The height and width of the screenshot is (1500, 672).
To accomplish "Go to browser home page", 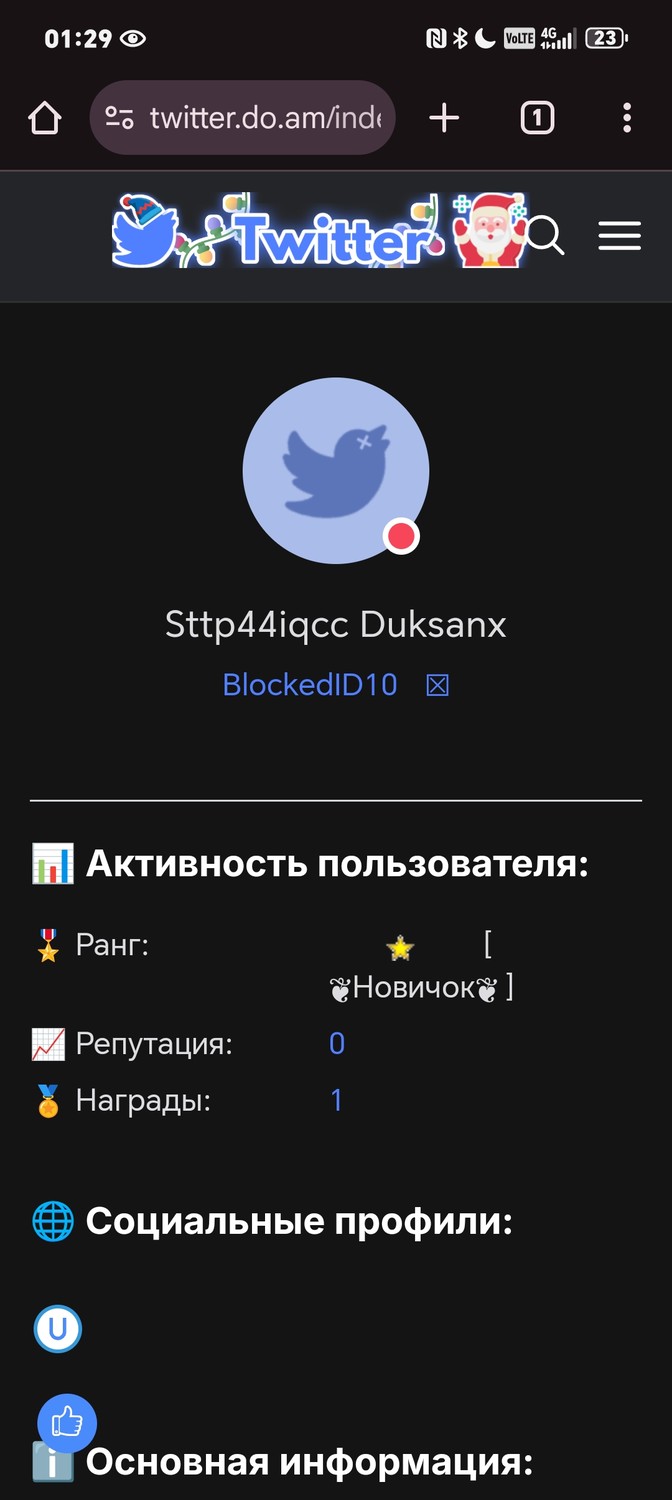I will [x=45, y=118].
